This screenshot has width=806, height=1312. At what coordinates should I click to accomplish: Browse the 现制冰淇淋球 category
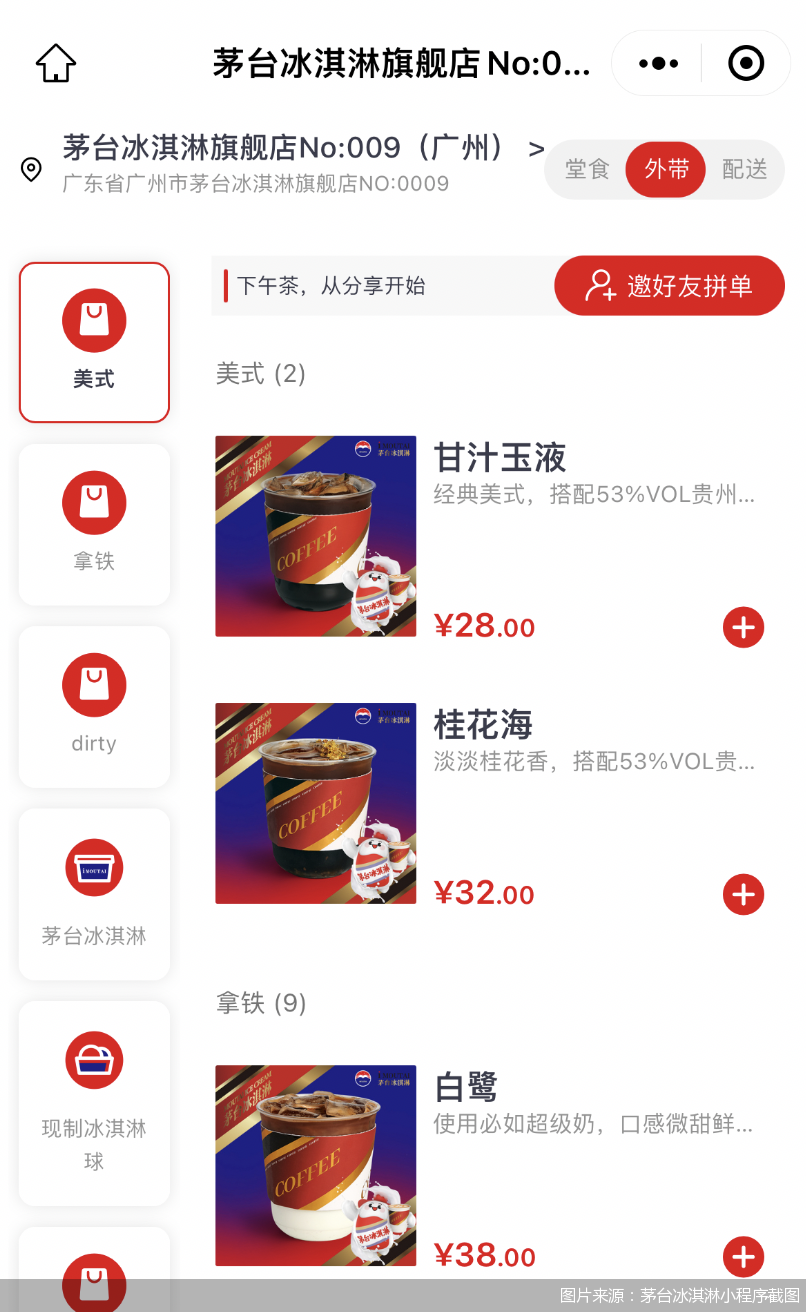[94, 1102]
